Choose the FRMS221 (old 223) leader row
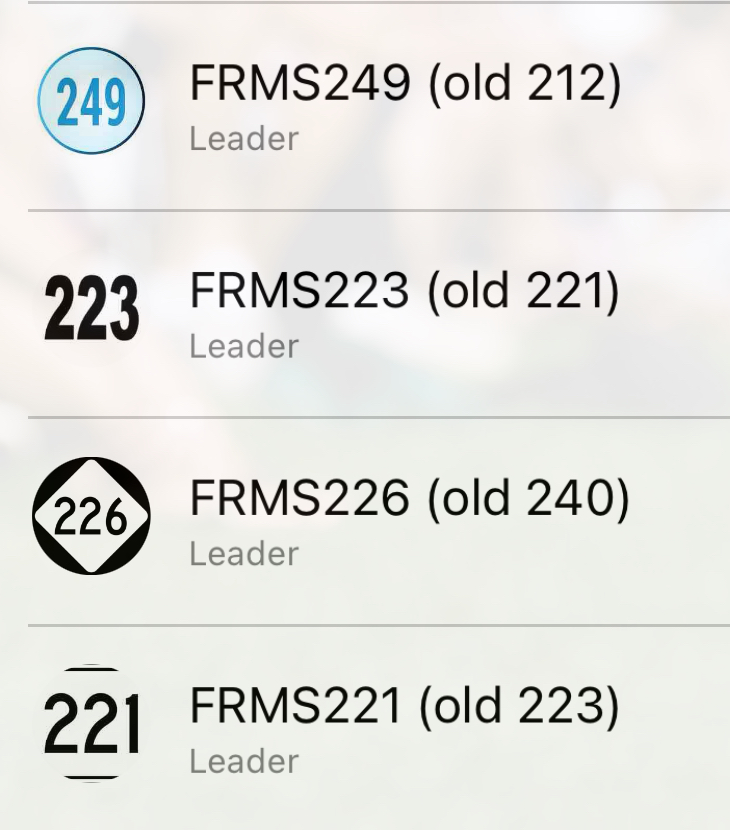Screen dimensions: 730x830 [x=405, y=727]
